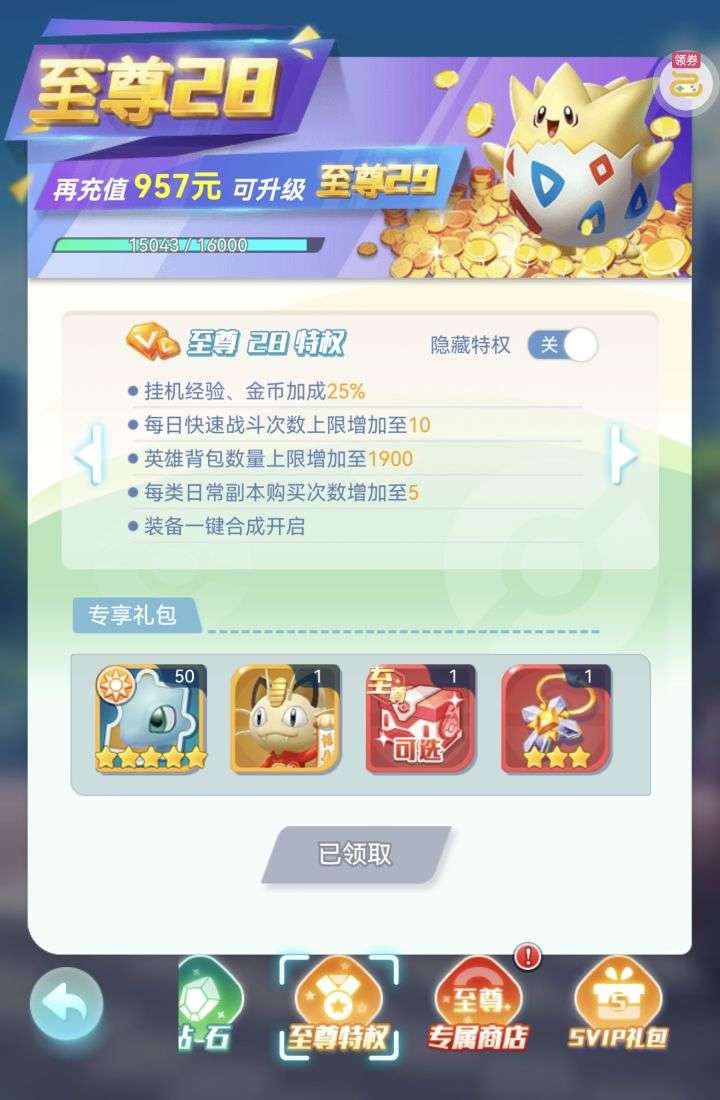Image resolution: width=720 pixels, height=1100 pixels.
Task: Toggle the 隐藏特权 switch
Action: click(562, 345)
